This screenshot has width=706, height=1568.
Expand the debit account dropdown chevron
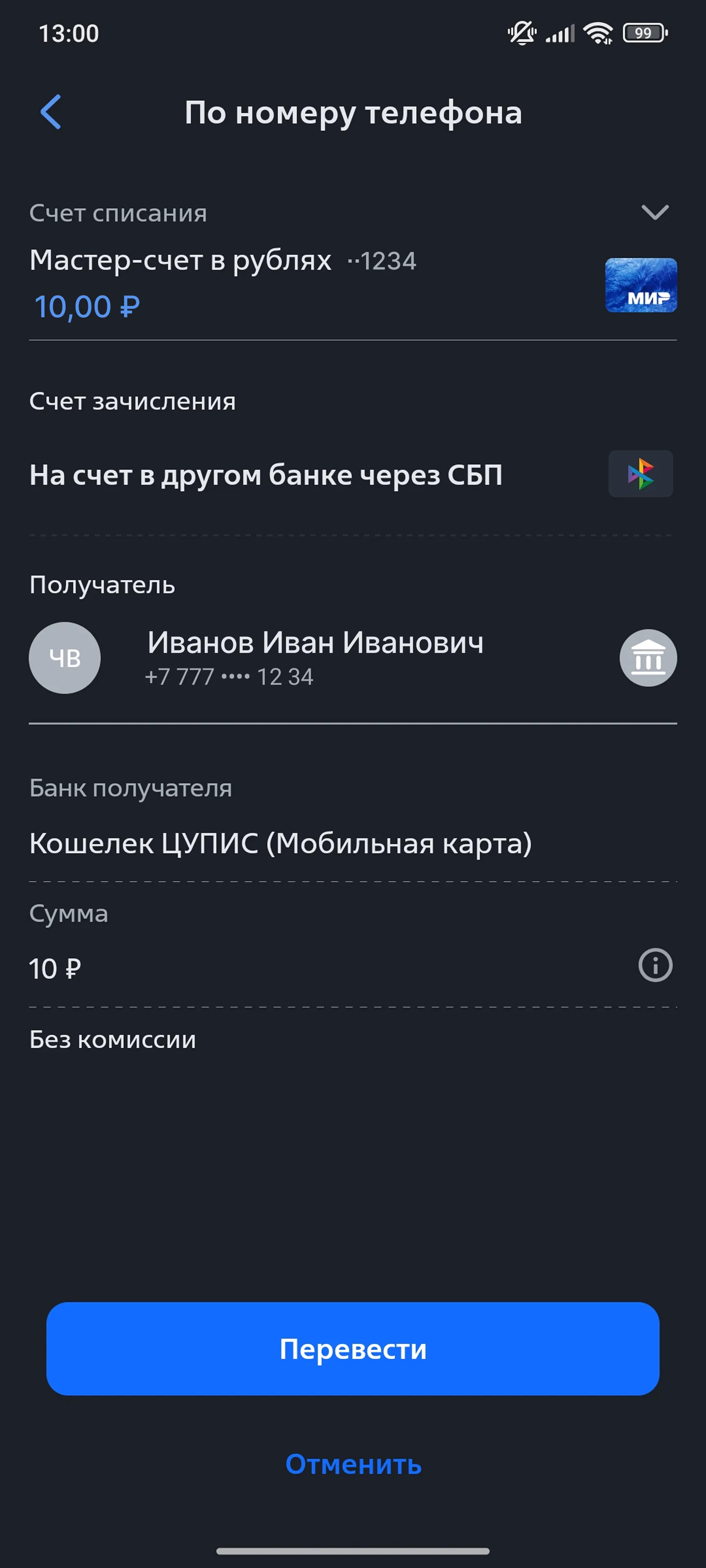tap(655, 212)
